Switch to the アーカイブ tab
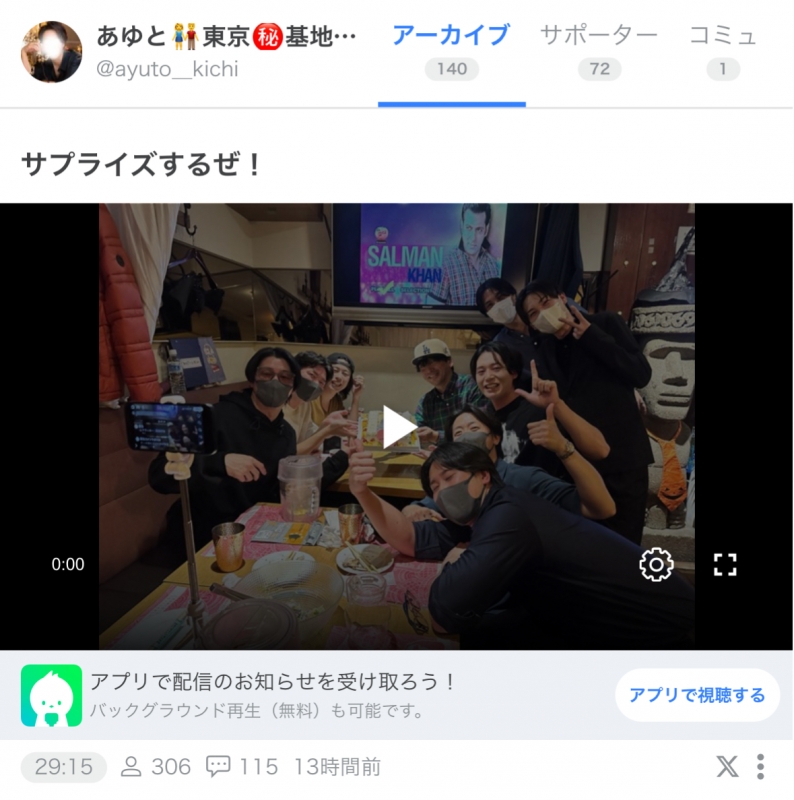This screenshot has width=794, height=800. click(451, 50)
